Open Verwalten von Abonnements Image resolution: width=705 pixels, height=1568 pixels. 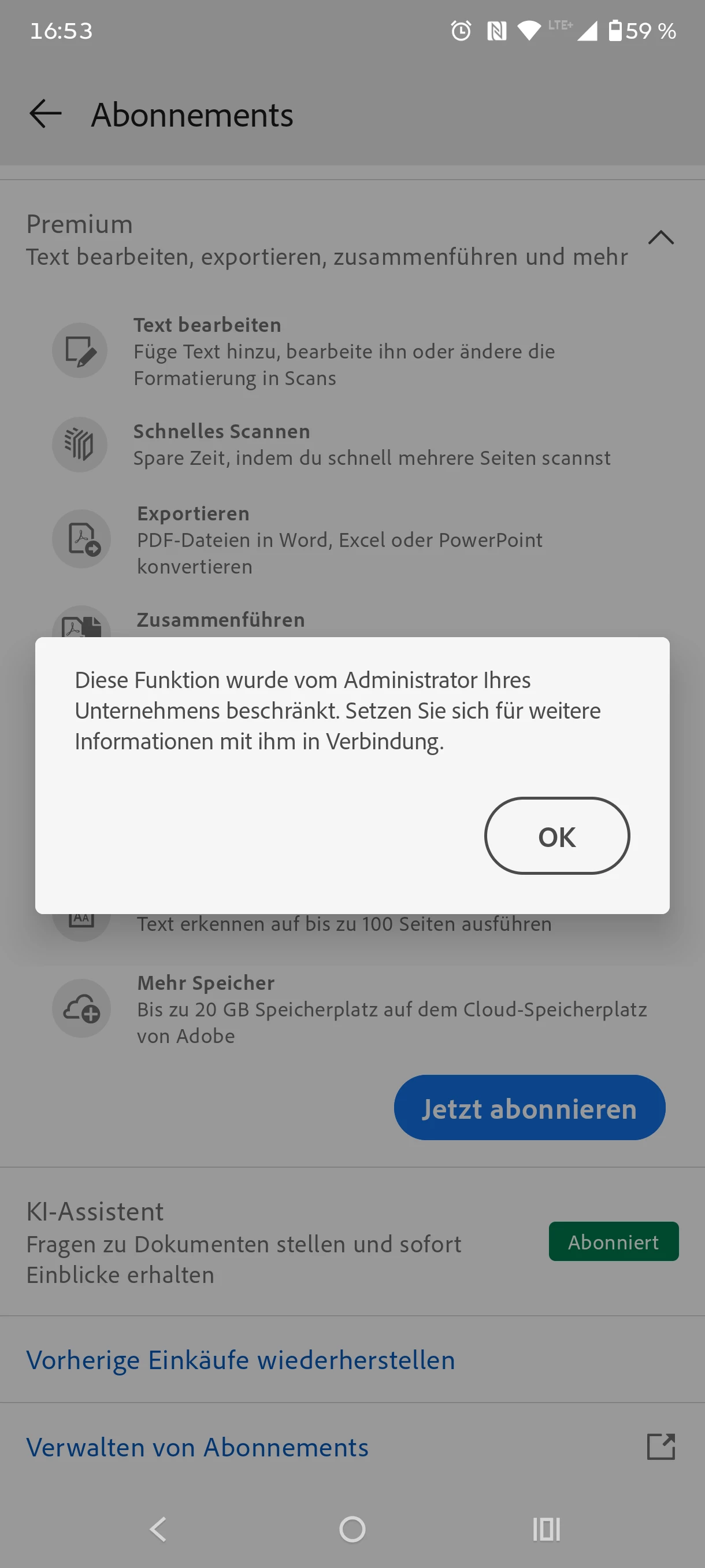click(x=198, y=1447)
